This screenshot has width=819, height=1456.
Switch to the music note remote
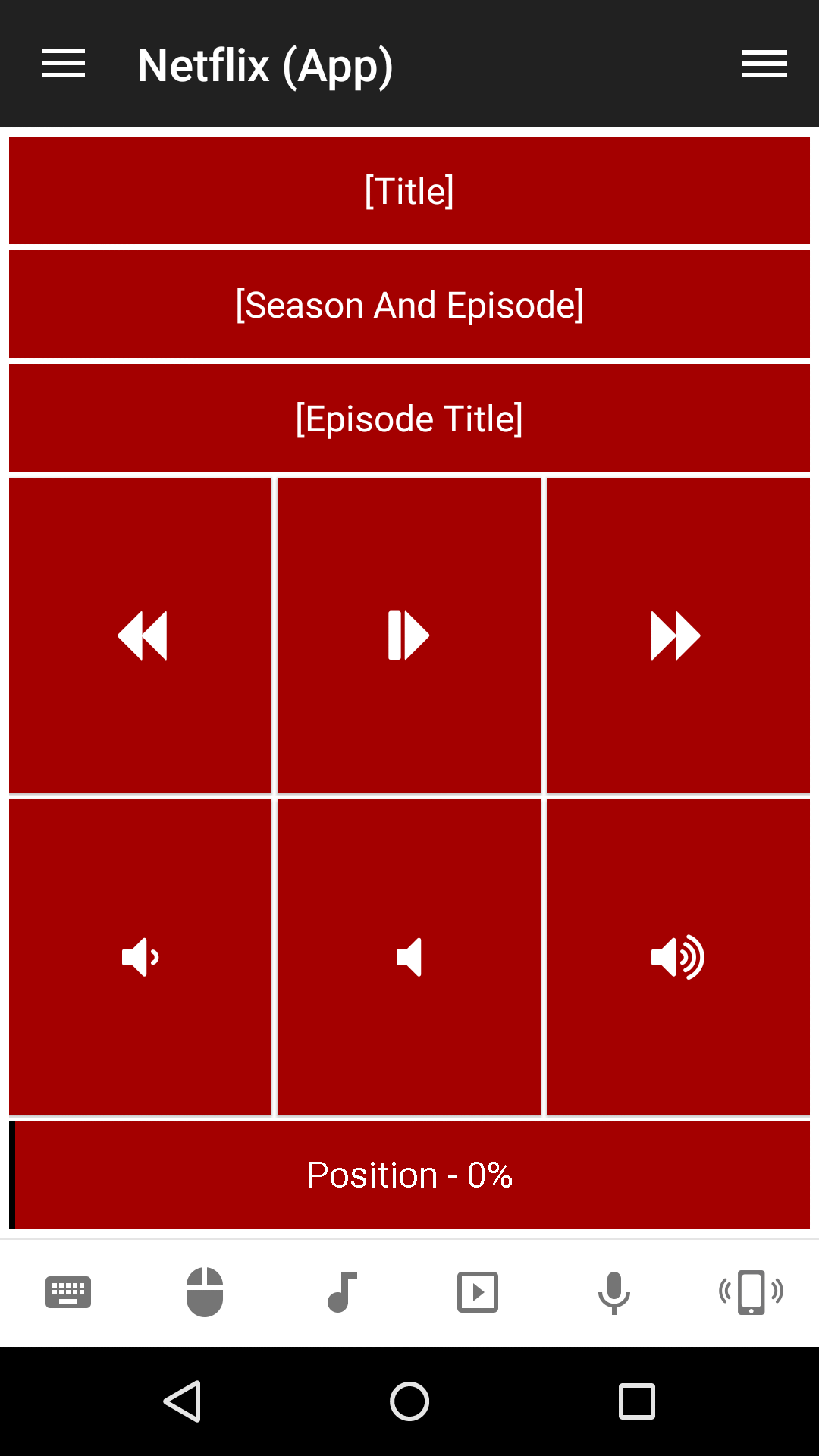(x=341, y=1292)
